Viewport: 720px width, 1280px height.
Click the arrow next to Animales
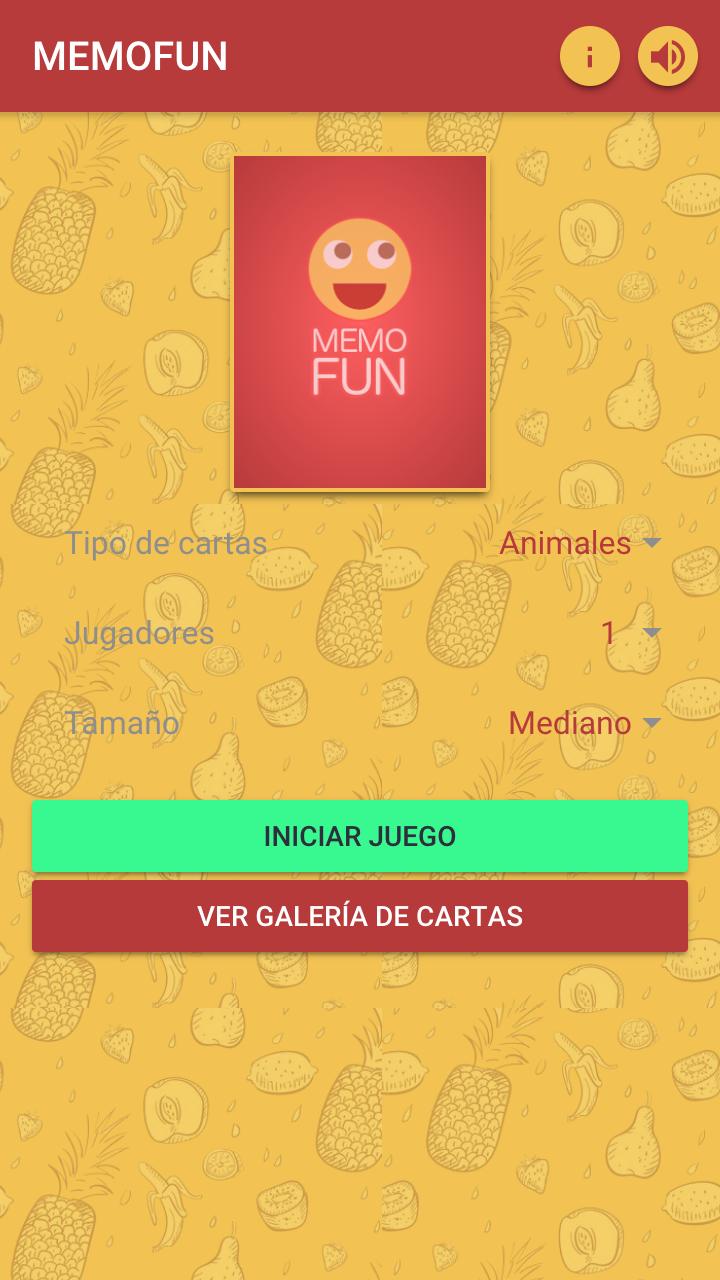[x=651, y=543]
